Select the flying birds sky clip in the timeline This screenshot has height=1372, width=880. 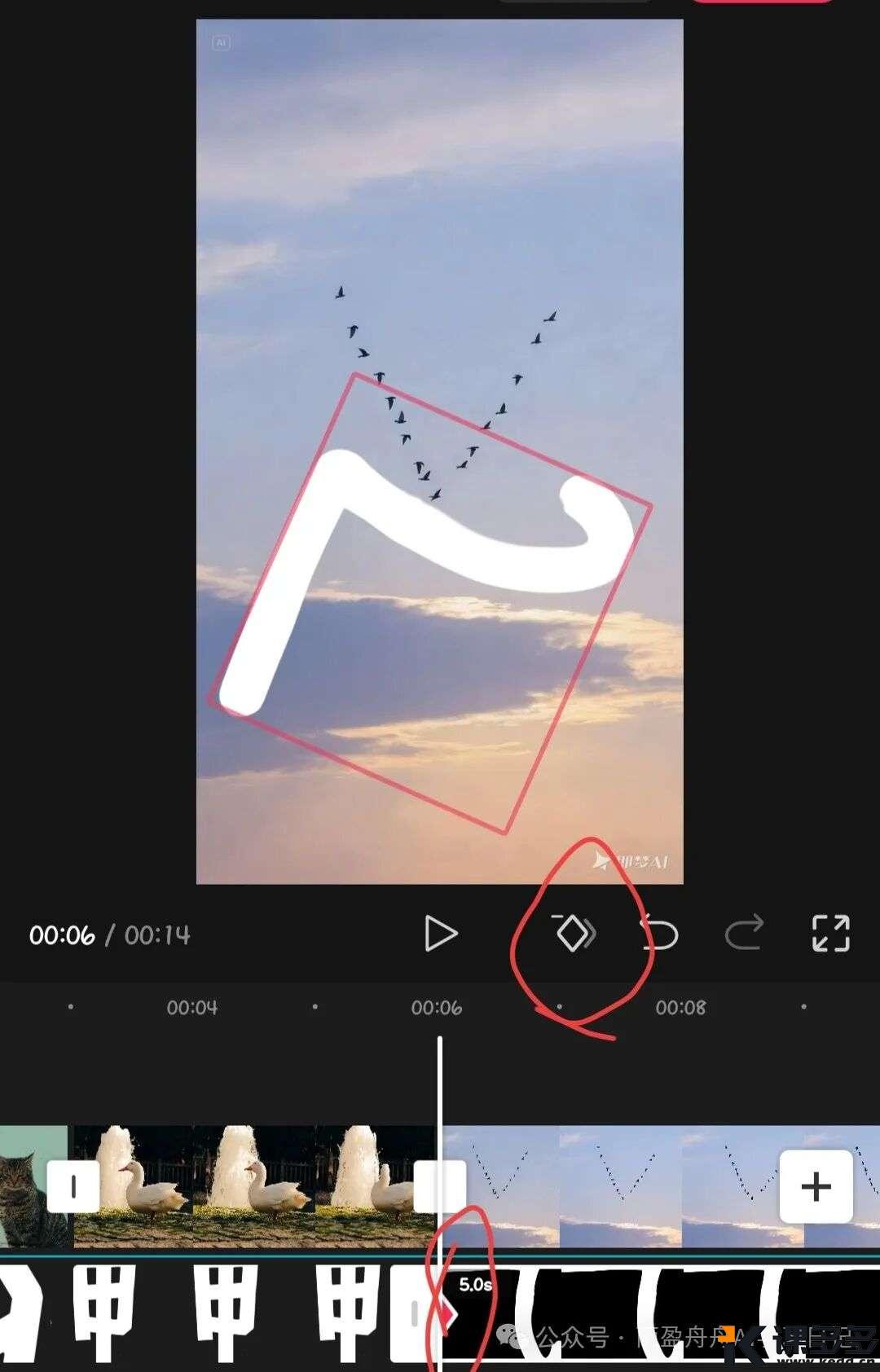coord(619,1187)
